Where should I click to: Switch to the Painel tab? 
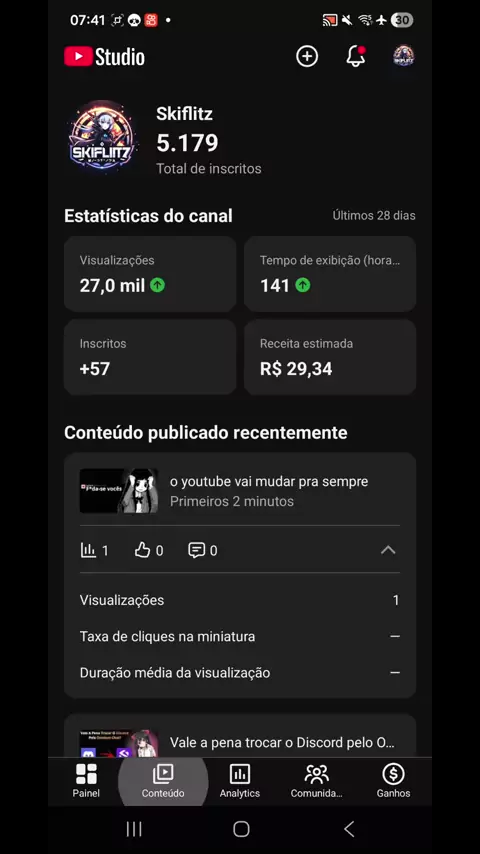pyautogui.click(x=86, y=780)
